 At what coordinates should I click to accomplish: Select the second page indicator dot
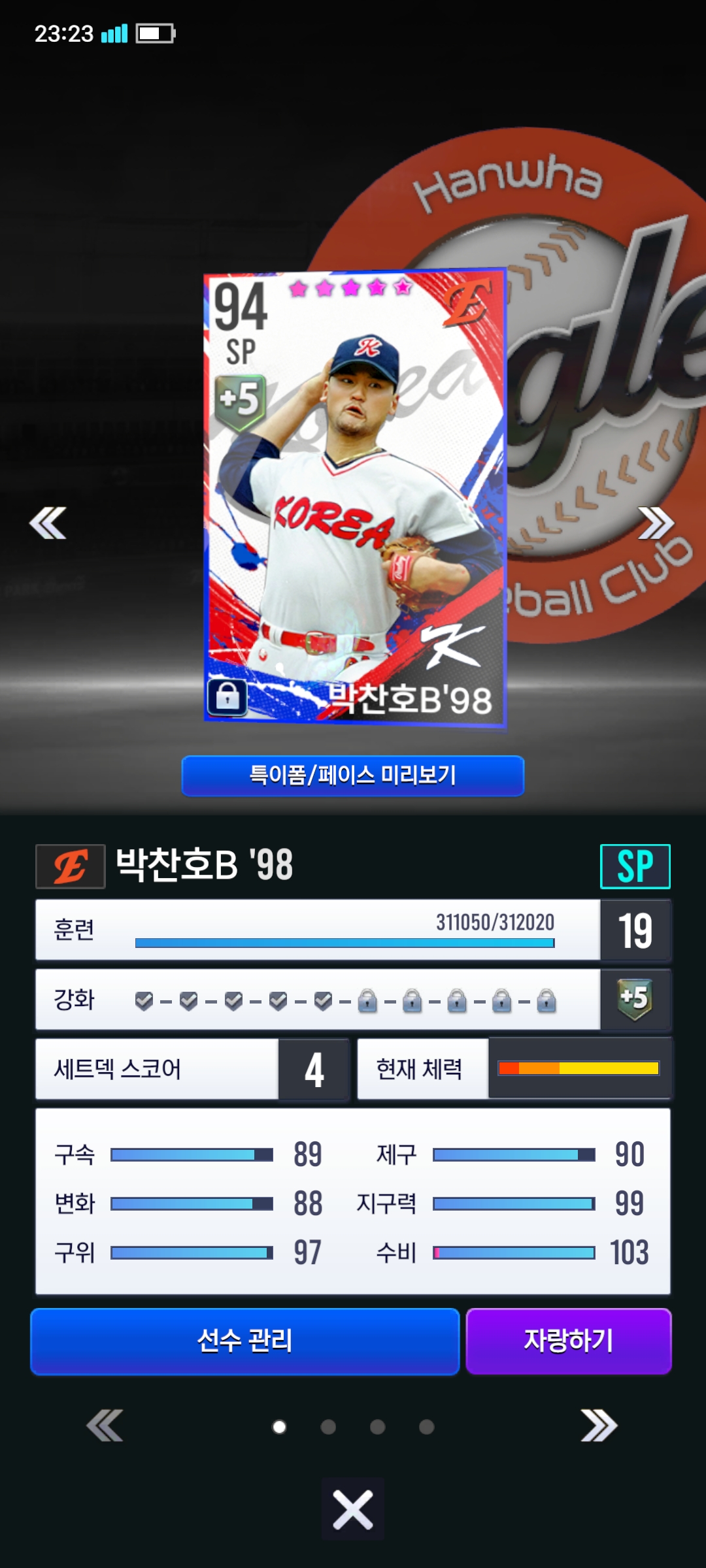(x=328, y=1427)
